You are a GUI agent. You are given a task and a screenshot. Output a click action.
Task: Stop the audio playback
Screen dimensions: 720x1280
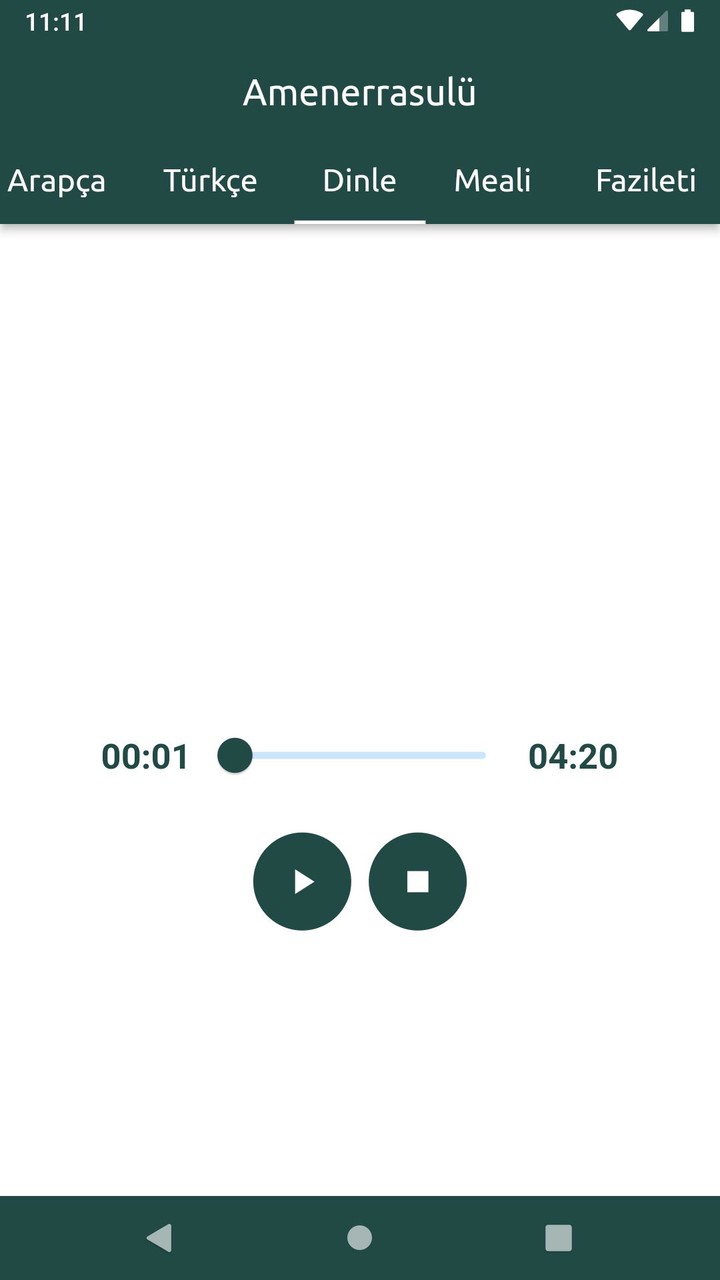pos(417,881)
